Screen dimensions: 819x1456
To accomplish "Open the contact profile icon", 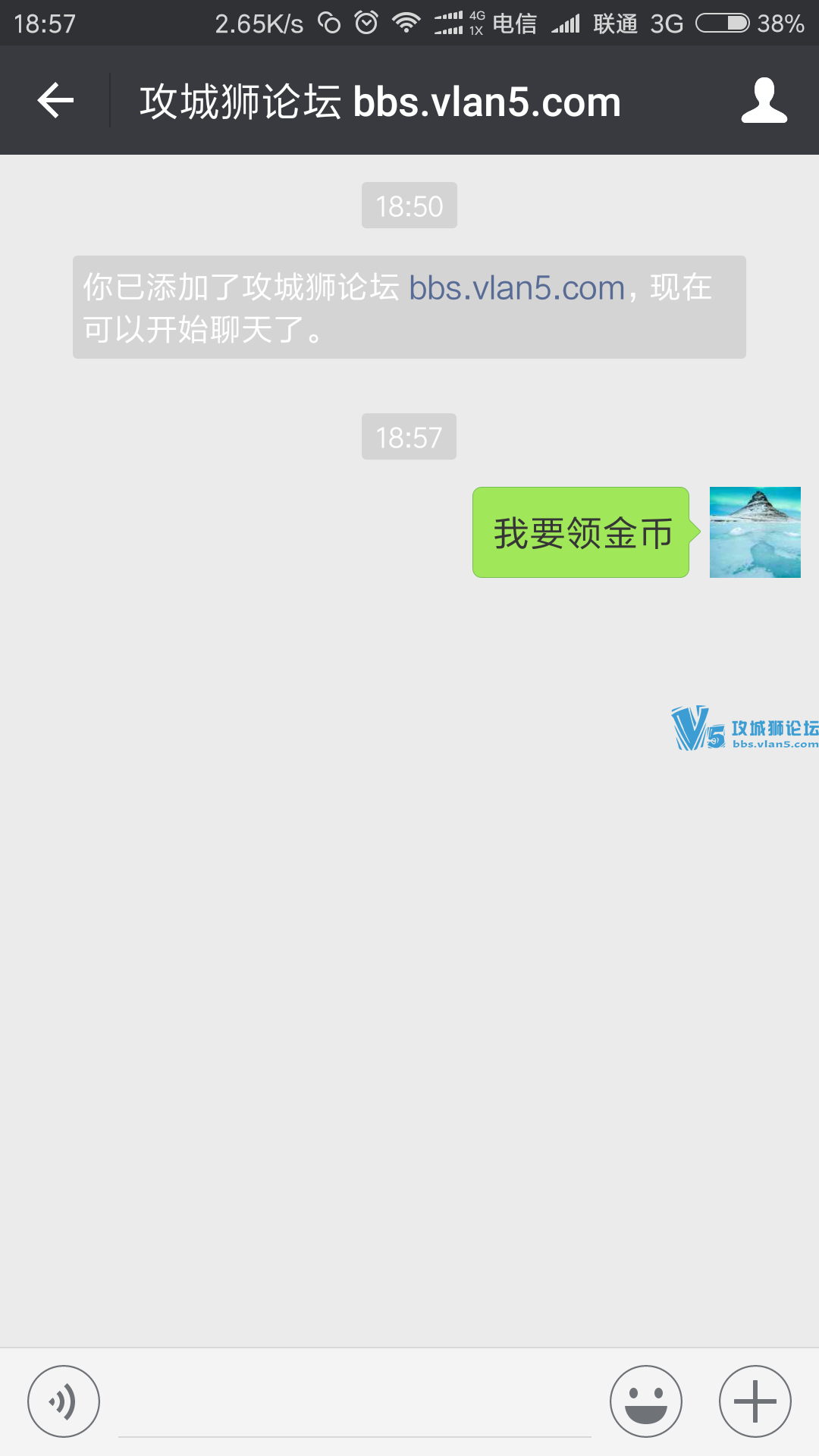I will [x=764, y=101].
